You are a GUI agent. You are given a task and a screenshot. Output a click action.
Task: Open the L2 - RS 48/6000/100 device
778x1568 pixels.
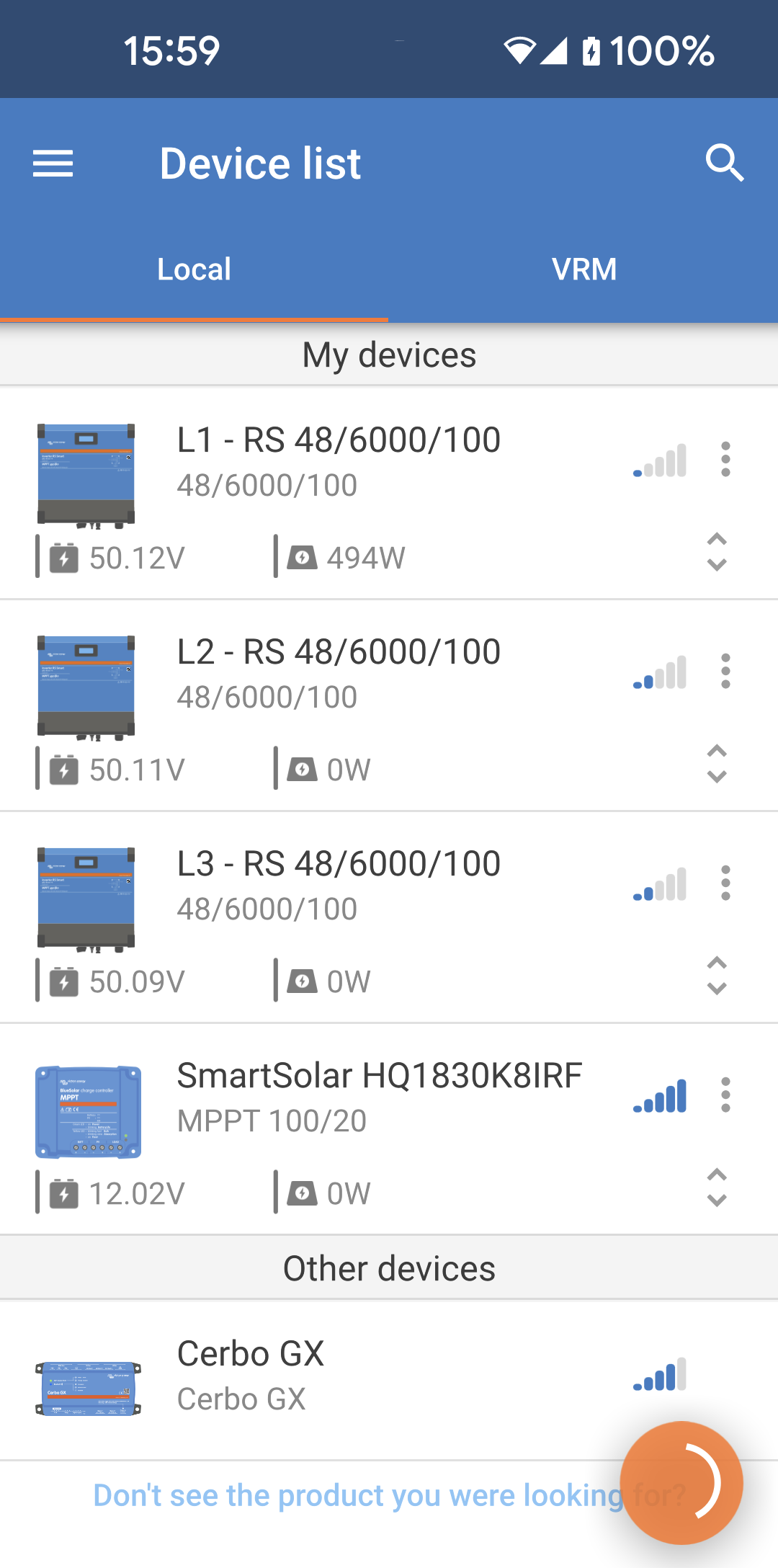point(339,673)
